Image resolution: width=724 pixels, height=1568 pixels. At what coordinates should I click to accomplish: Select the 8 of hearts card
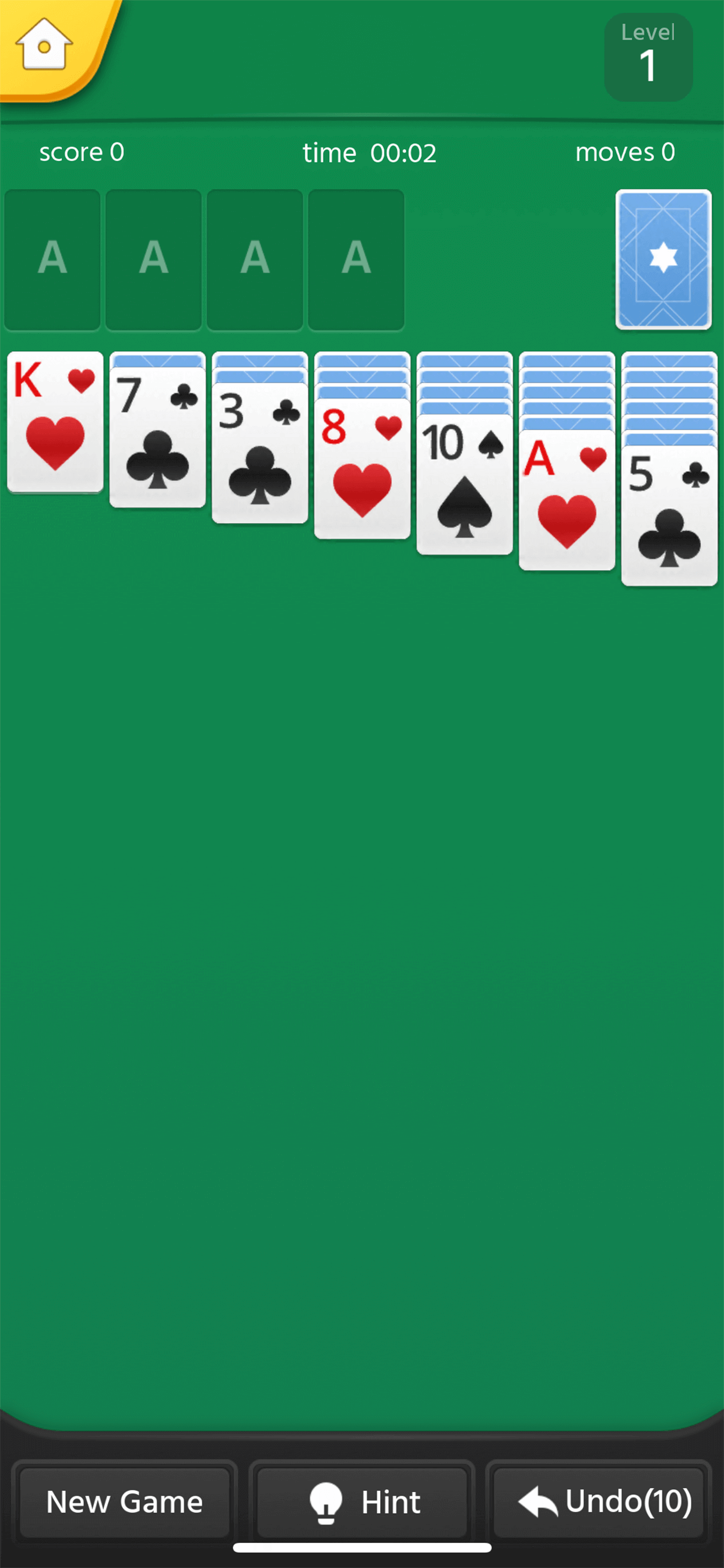362,470
